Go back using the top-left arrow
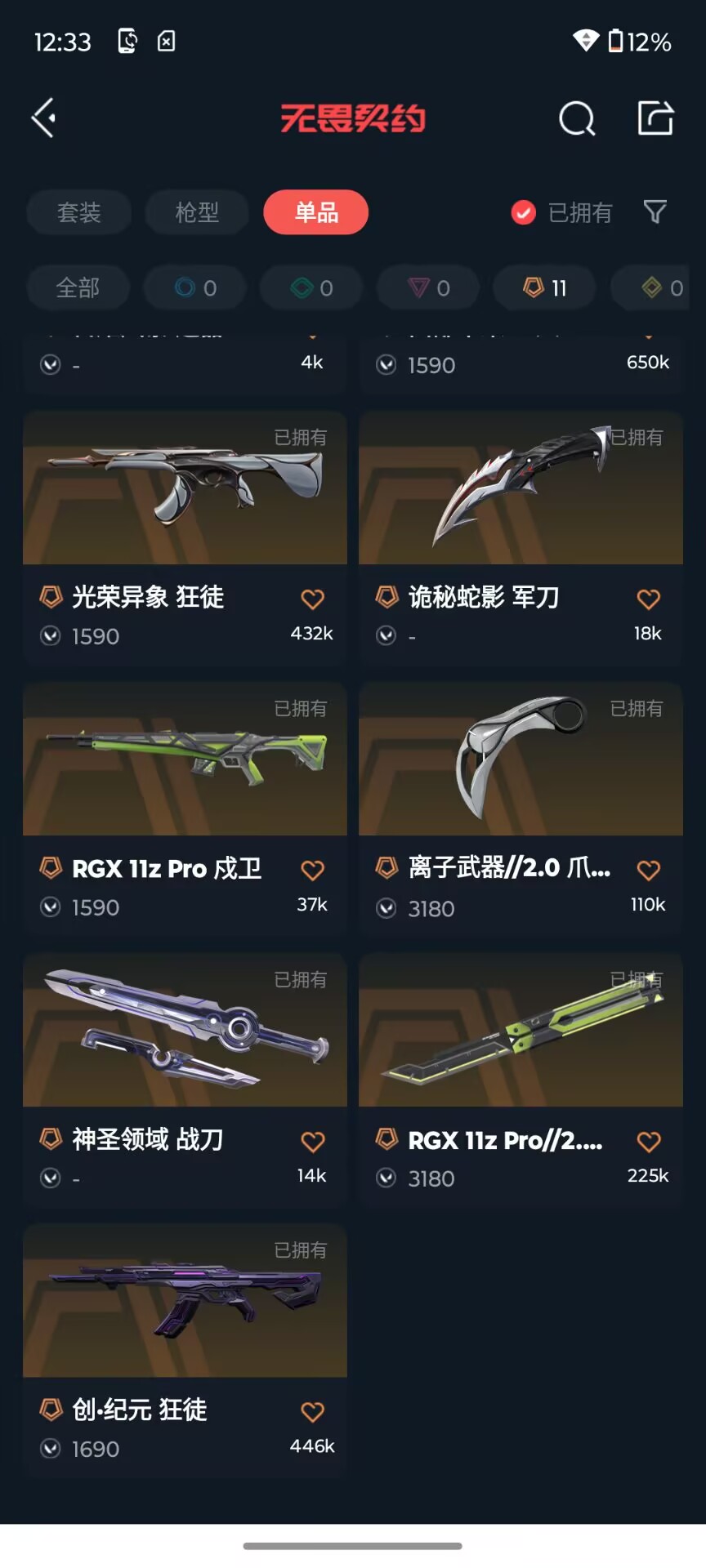This screenshot has height=1568, width=706. [x=44, y=118]
